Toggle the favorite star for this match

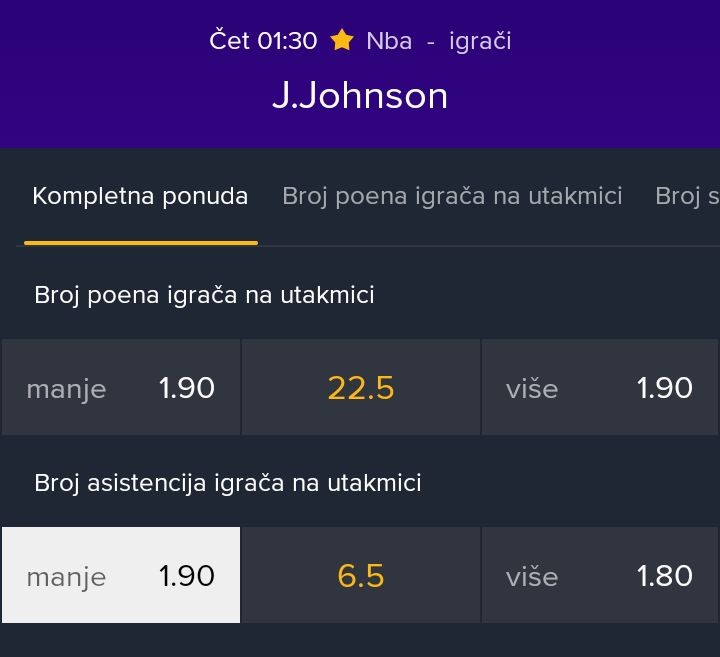click(x=342, y=41)
